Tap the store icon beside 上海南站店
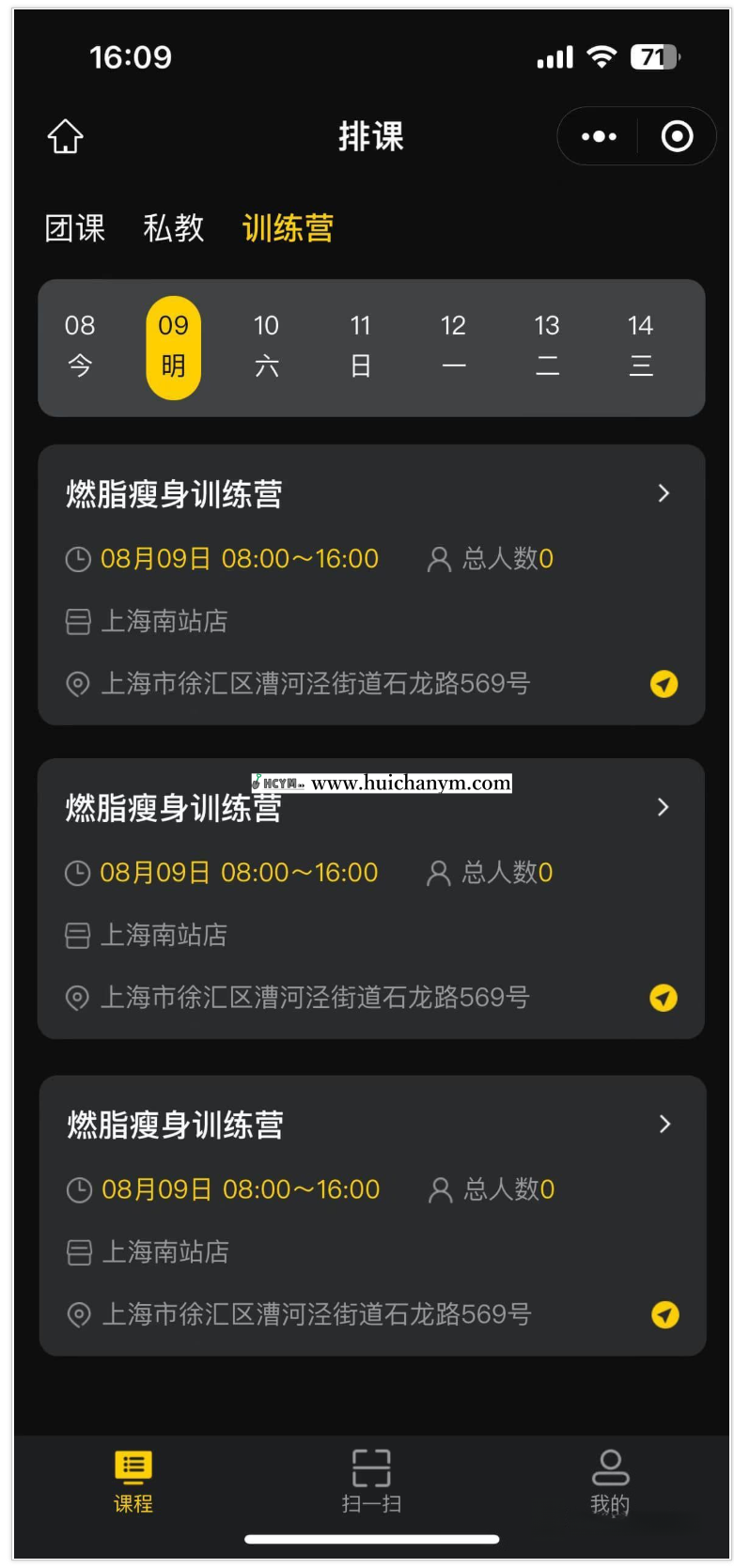 click(x=78, y=621)
